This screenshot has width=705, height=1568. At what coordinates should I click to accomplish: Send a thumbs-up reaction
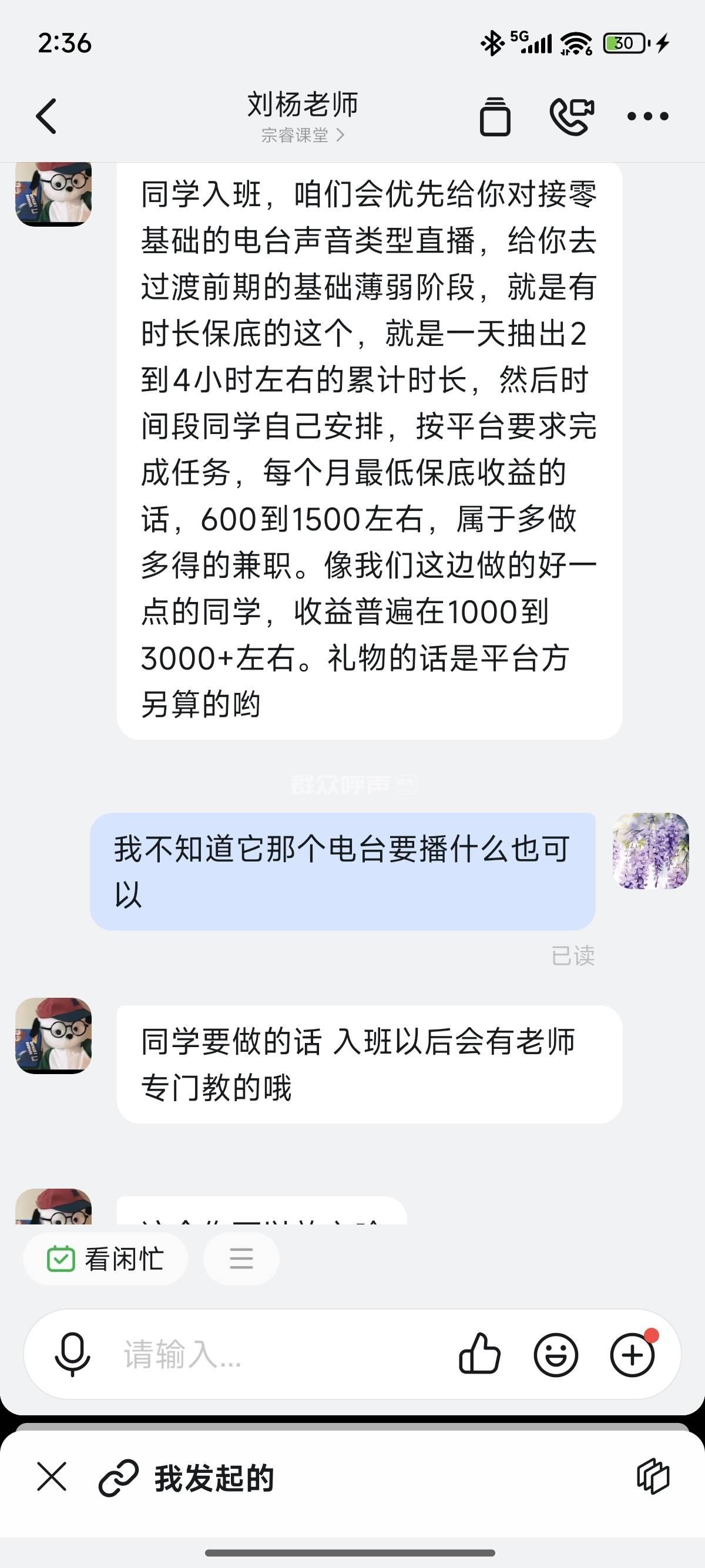(479, 1354)
